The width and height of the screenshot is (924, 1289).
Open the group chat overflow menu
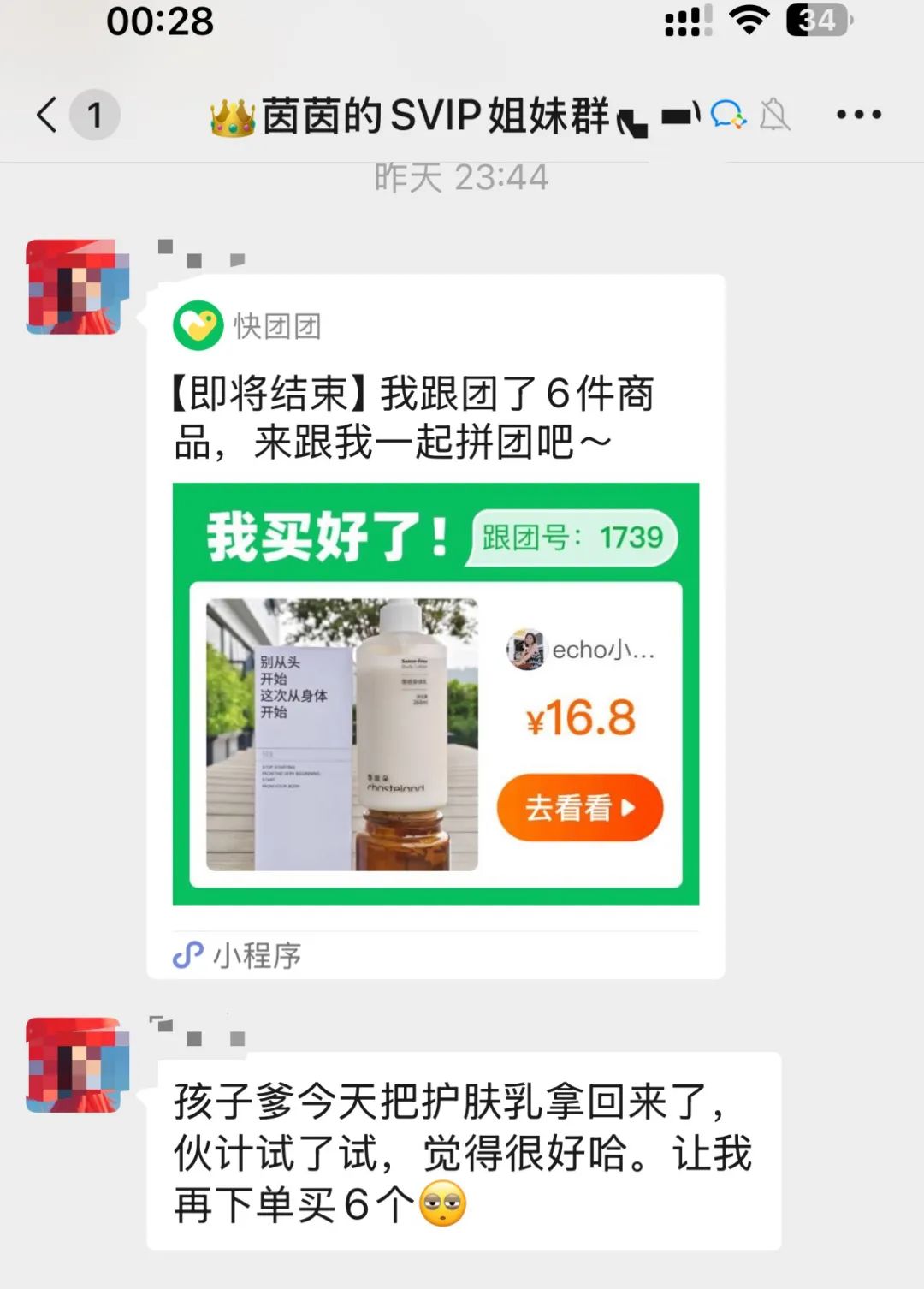pos(858,115)
